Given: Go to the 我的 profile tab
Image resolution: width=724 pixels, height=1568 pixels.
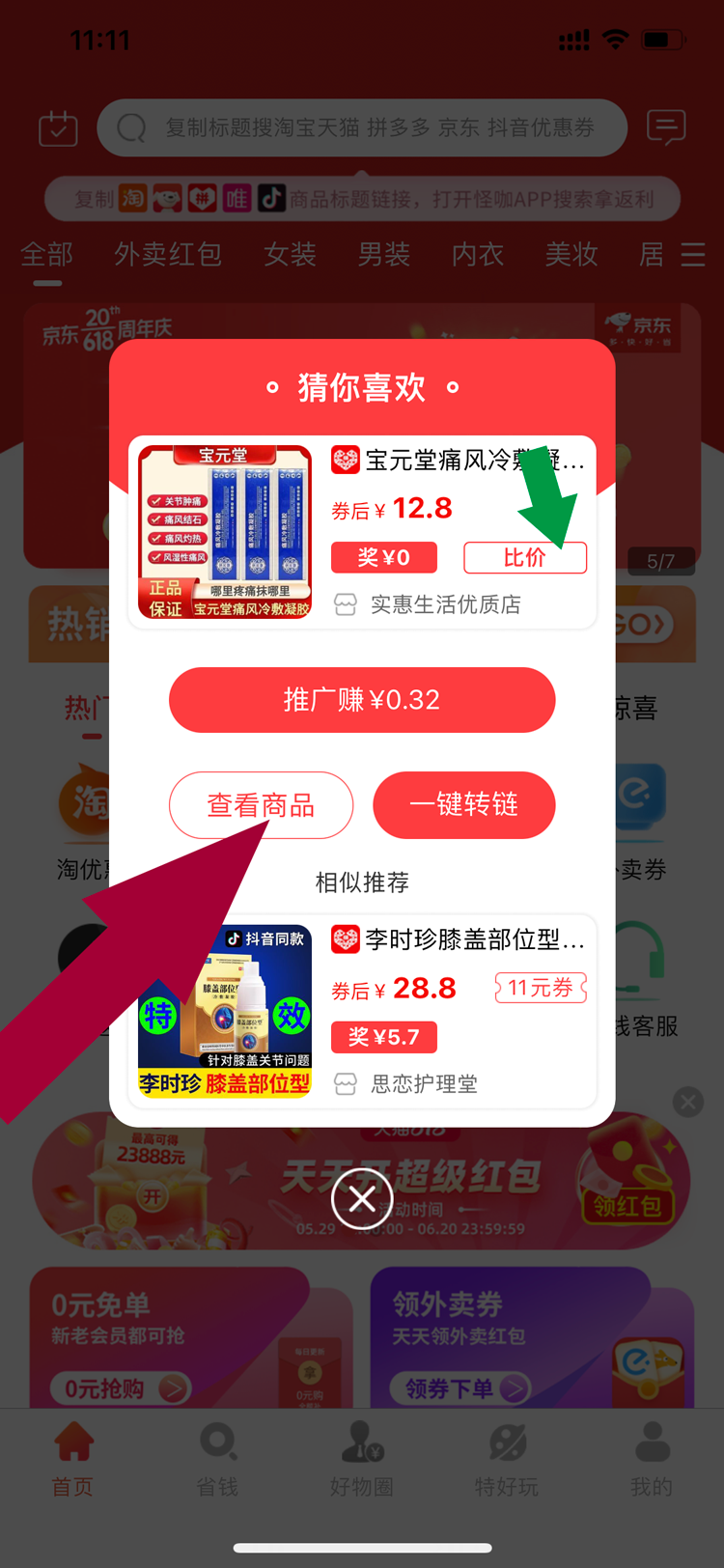Looking at the screenshot, I should [652, 1460].
